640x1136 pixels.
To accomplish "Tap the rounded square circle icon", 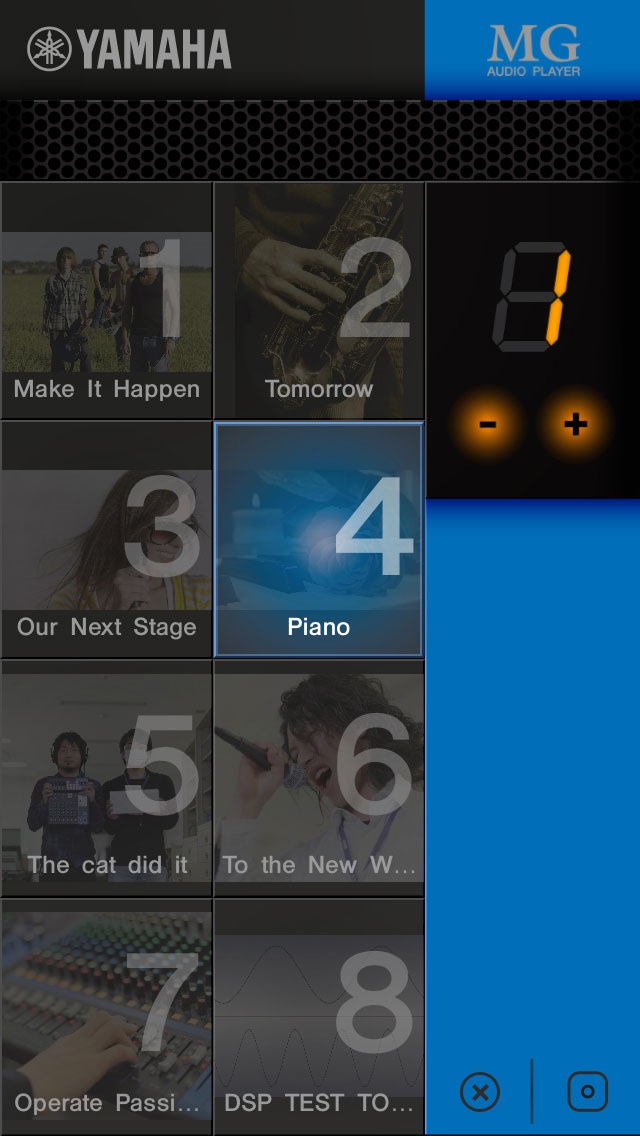I will (588, 1091).
